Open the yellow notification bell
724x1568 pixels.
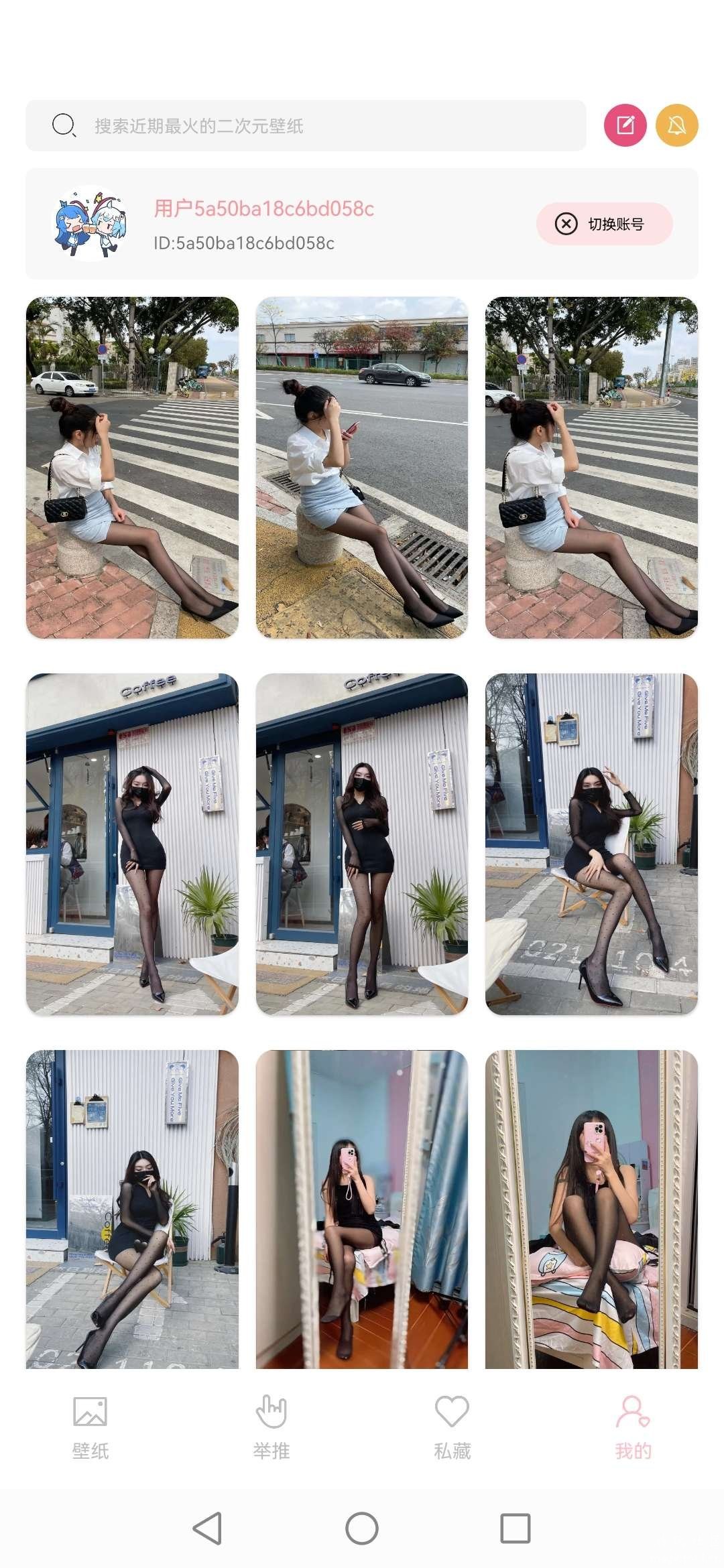[676, 125]
